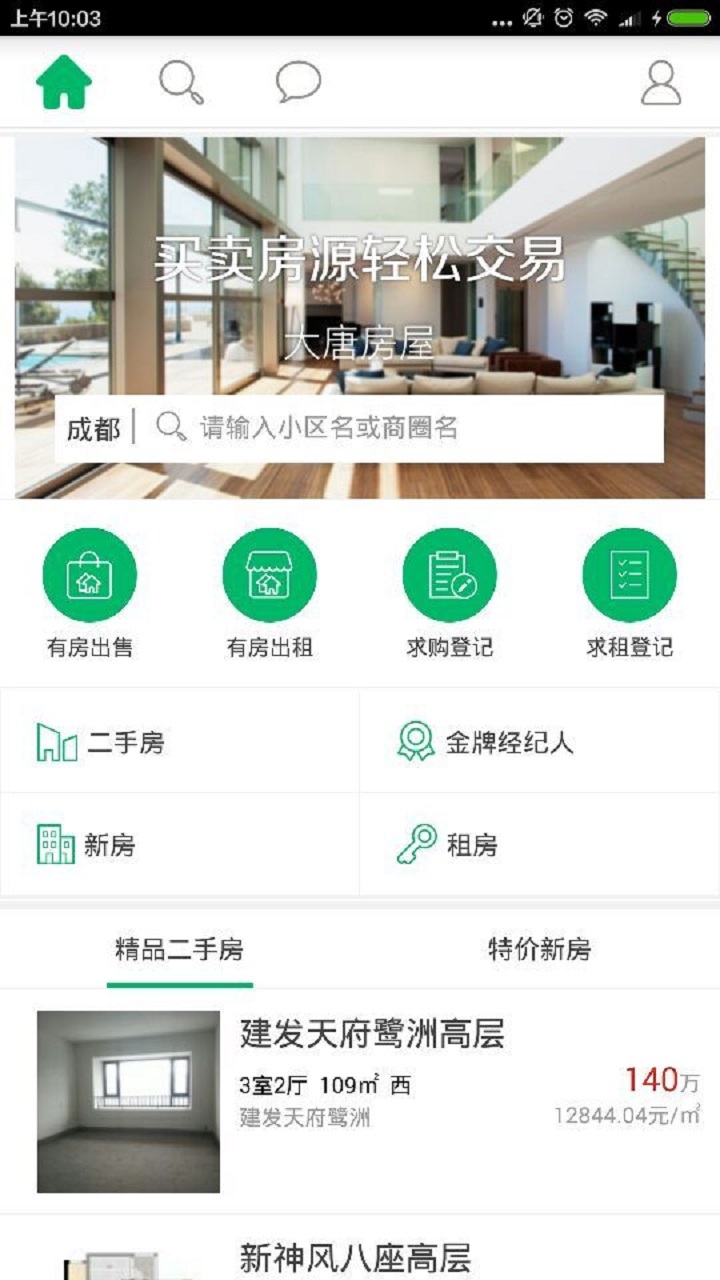Image resolution: width=720 pixels, height=1280 pixels.
Task: Select the 精品二手房 tab
Action: (x=179, y=950)
